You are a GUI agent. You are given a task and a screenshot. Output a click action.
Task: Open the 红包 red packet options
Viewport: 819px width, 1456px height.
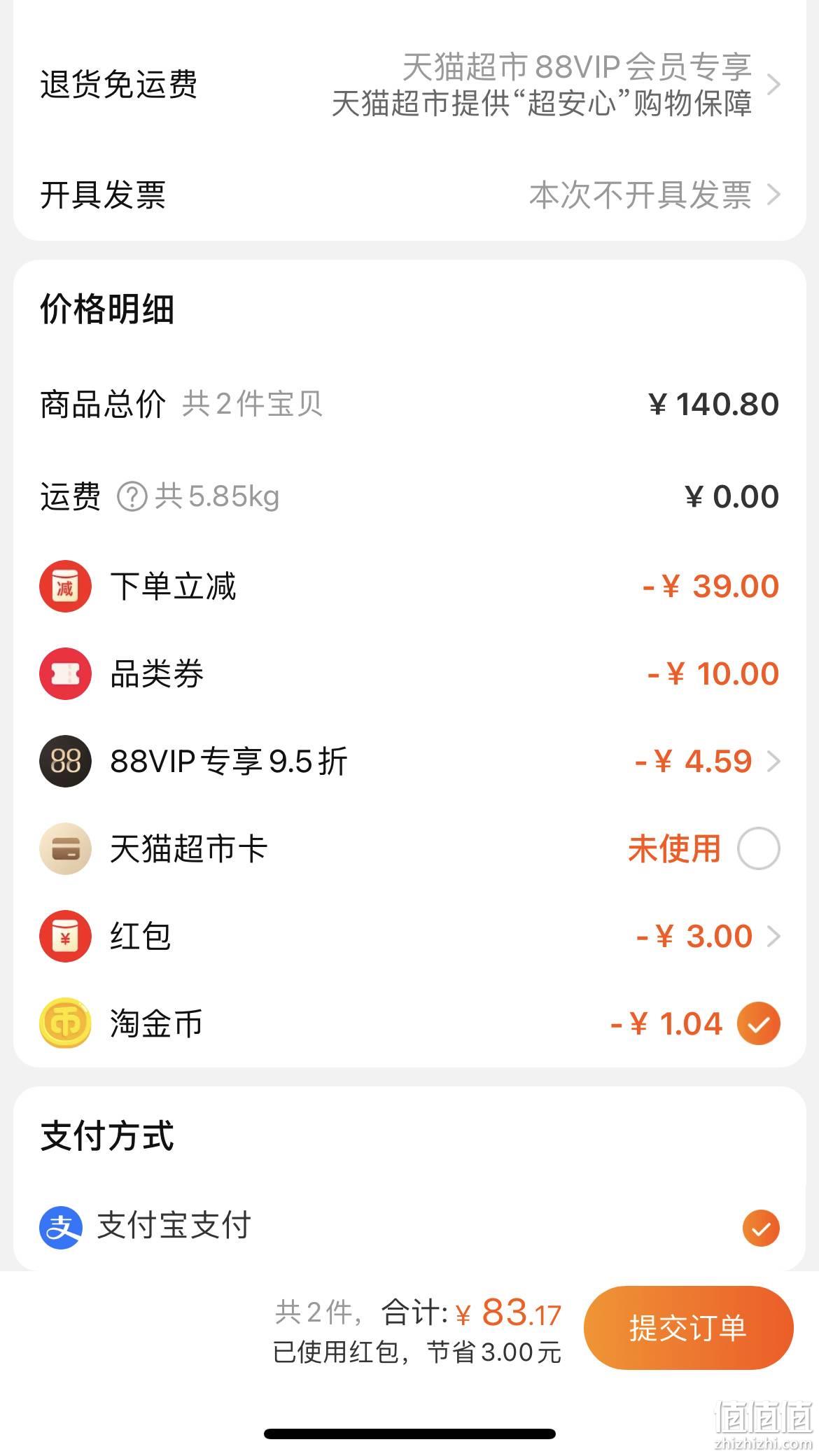pyautogui.click(x=409, y=936)
